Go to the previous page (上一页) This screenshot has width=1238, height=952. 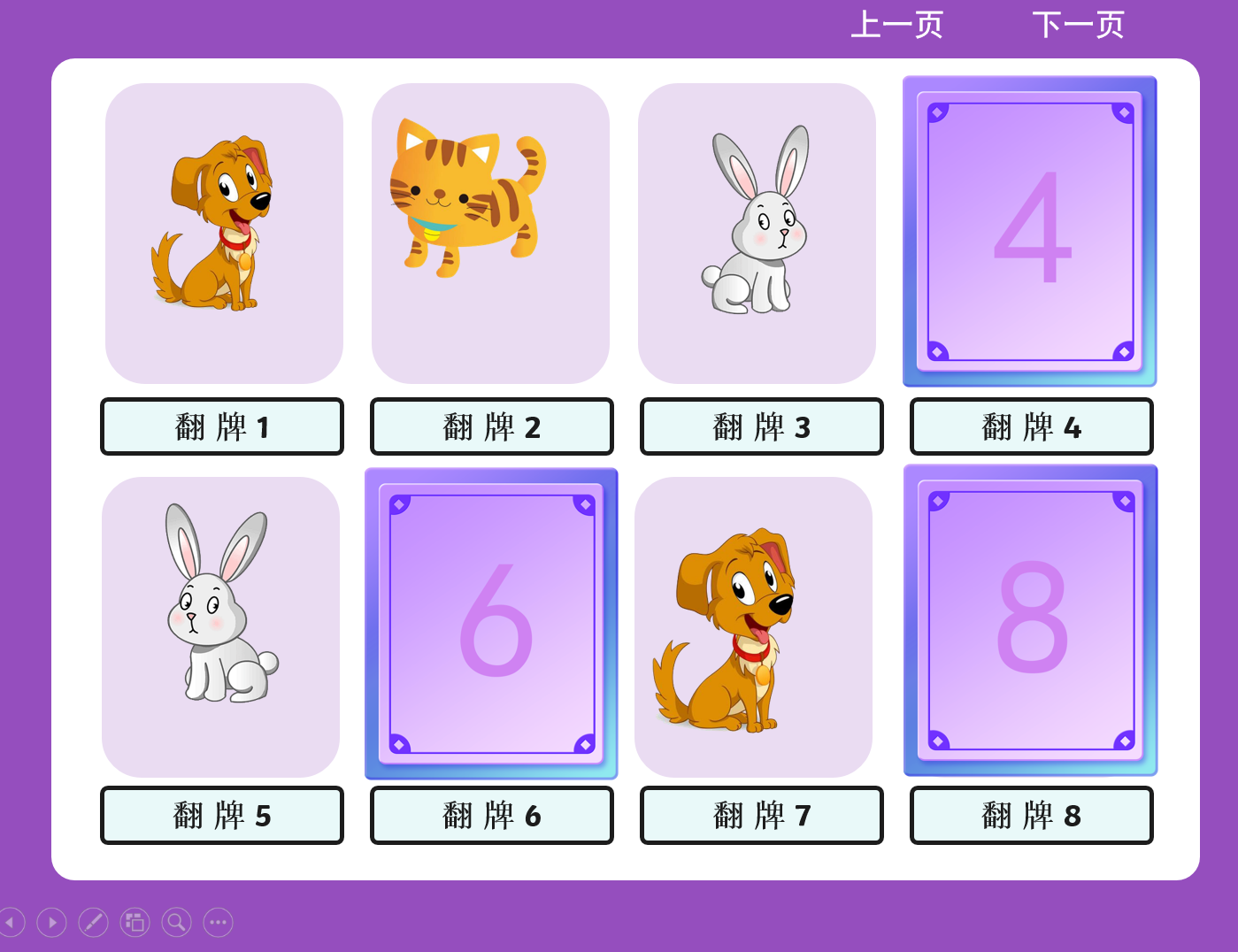[x=896, y=25]
